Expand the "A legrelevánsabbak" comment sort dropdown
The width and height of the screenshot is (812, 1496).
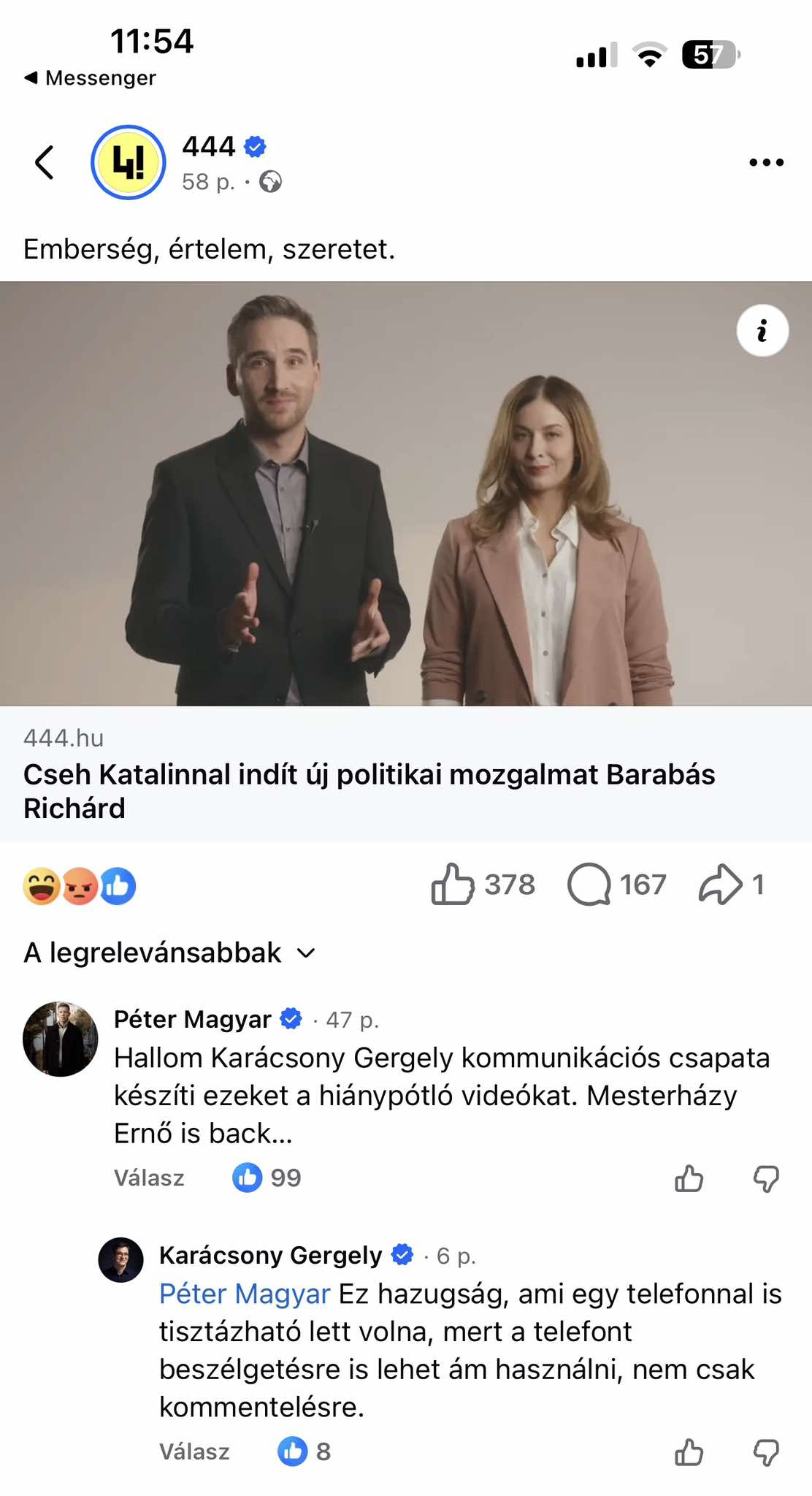(169, 953)
